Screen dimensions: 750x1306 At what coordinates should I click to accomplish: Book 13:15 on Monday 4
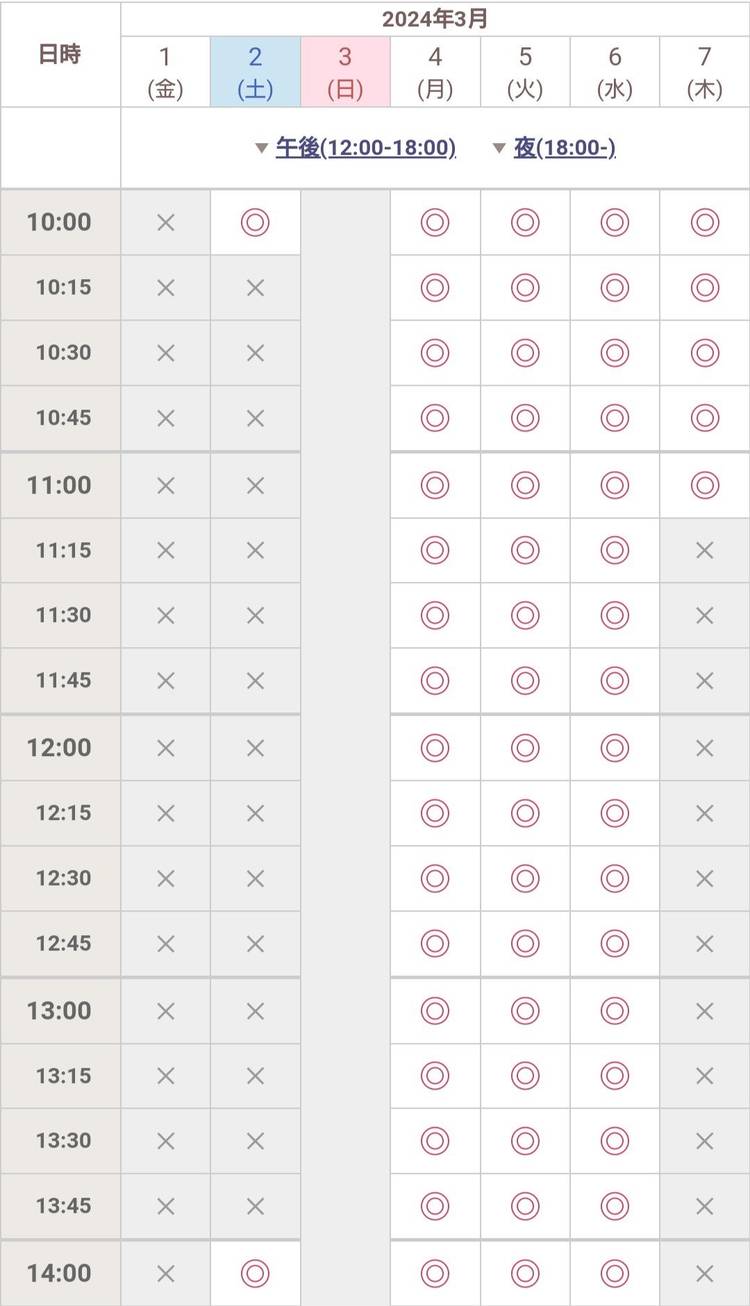tap(435, 1076)
